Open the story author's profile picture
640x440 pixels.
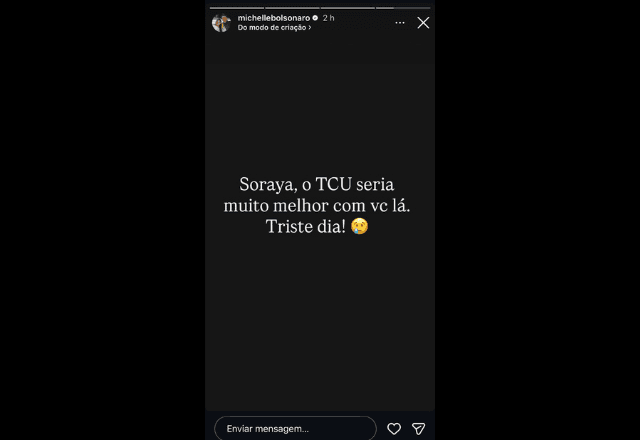click(221, 22)
